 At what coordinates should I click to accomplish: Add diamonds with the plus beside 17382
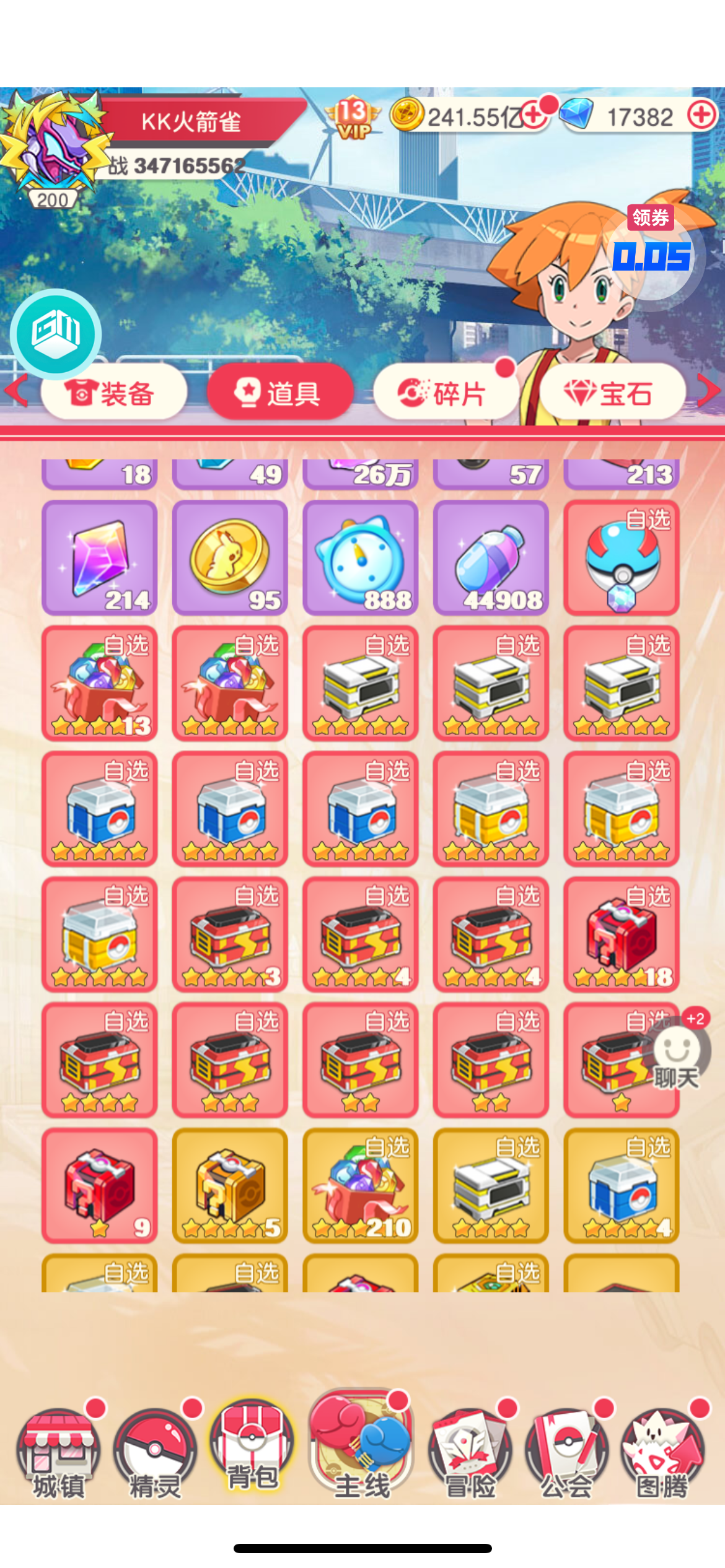(x=701, y=115)
